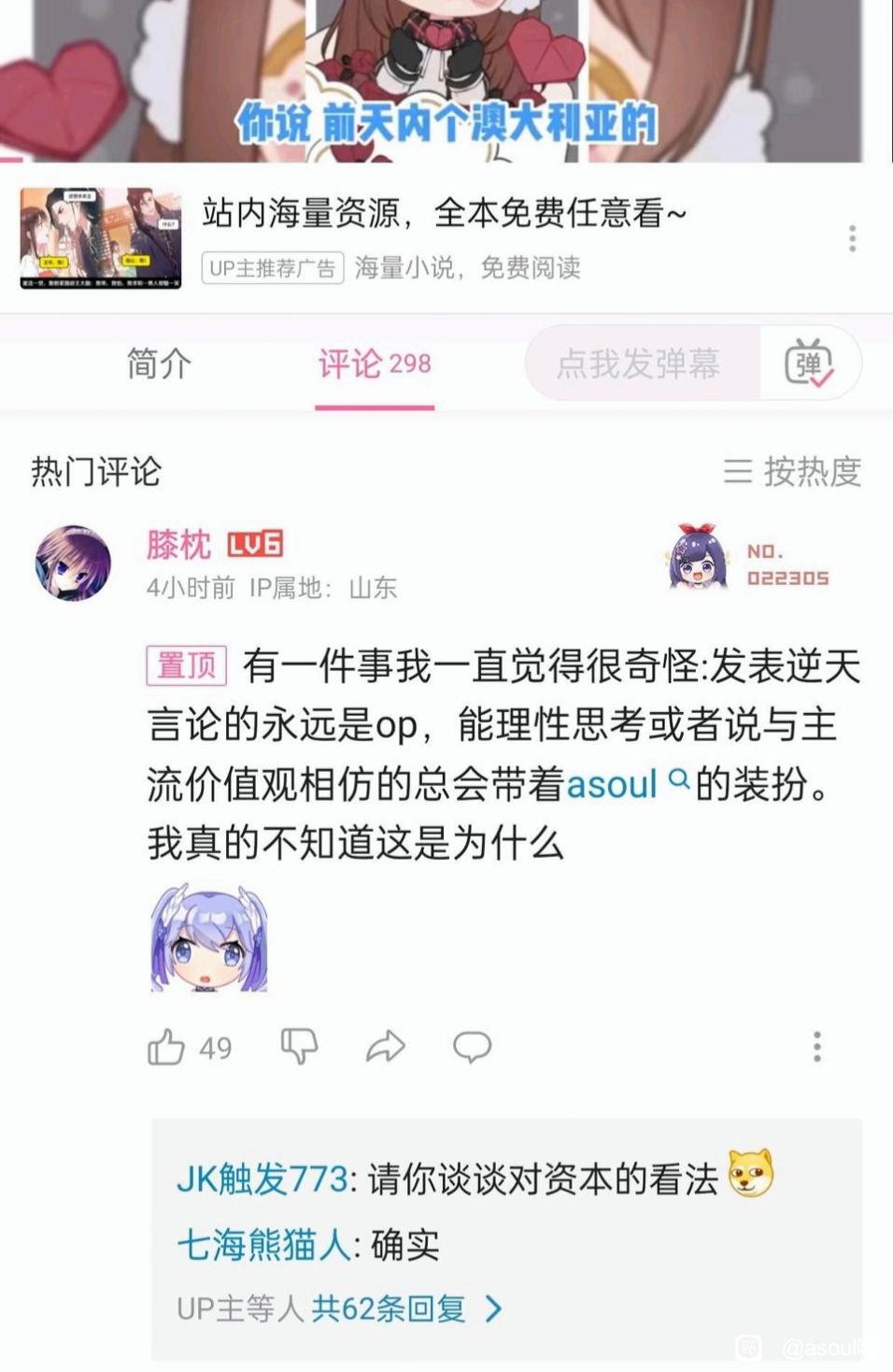The height and width of the screenshot is (1372, 893).
Task: Tap the asoul search link in the comment
Action: (626, 784)
